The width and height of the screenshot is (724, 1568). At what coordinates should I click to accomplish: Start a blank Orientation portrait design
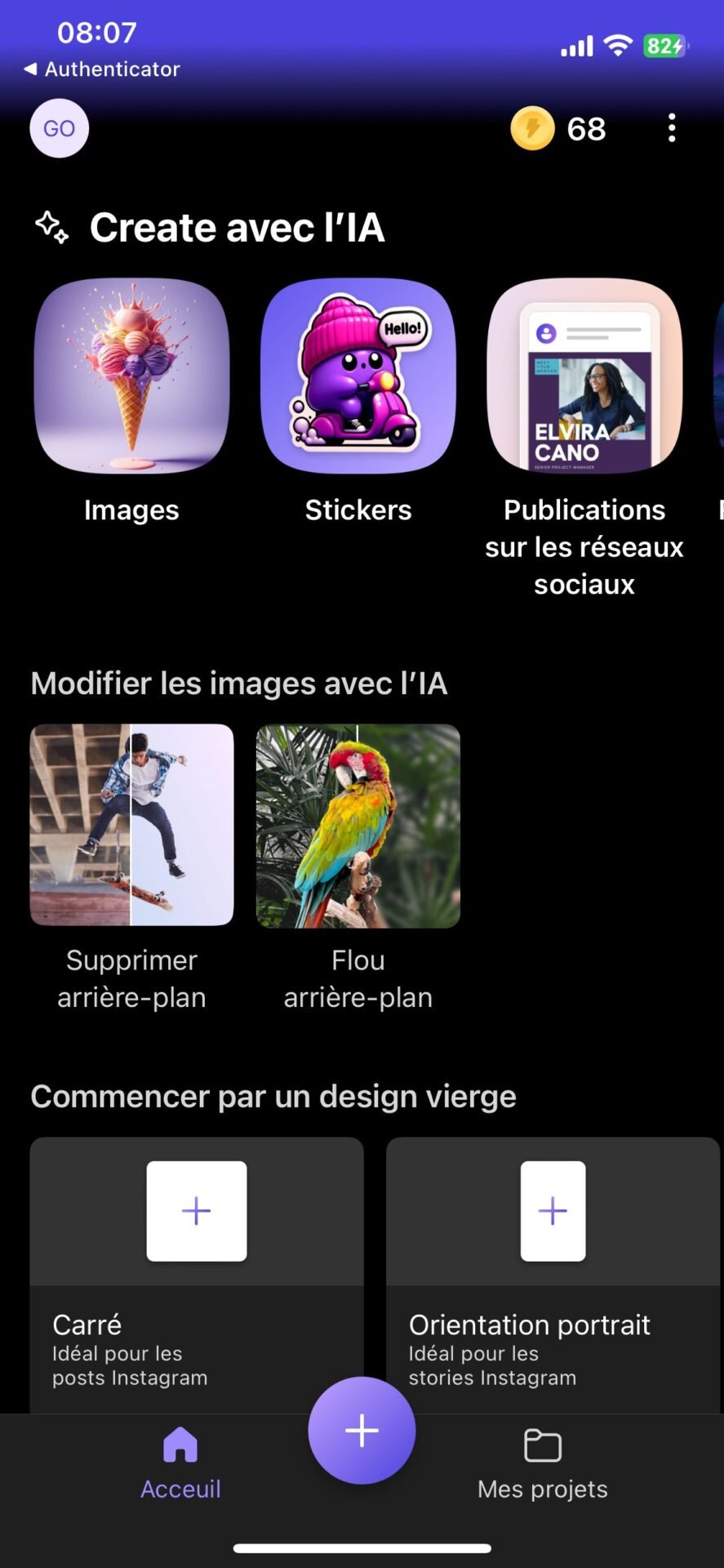553,1274
